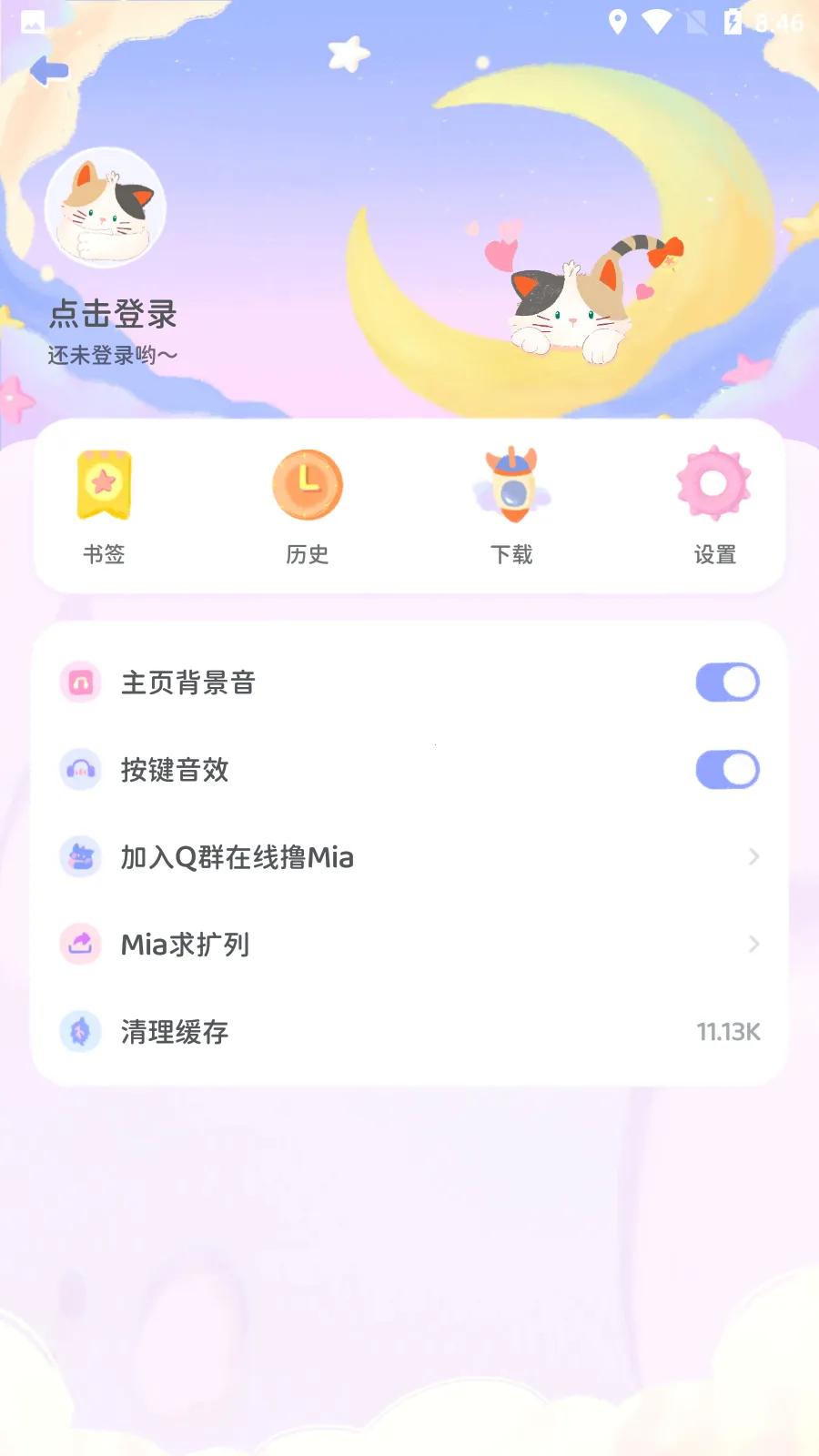Click the 清理缓存 cleanup icon

point(80,1032)
